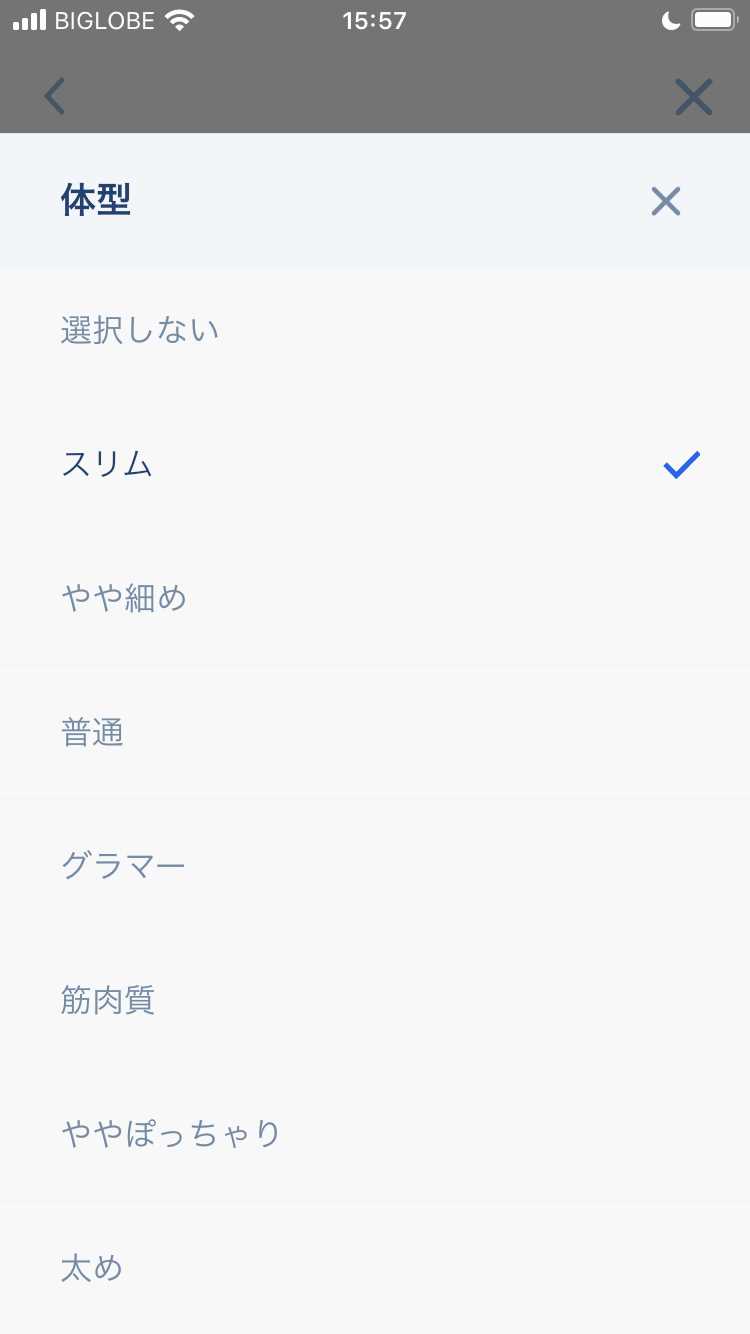750x1334 pixels.
Task: Tap 太め at the bottom
Action: coord(91,1267)
